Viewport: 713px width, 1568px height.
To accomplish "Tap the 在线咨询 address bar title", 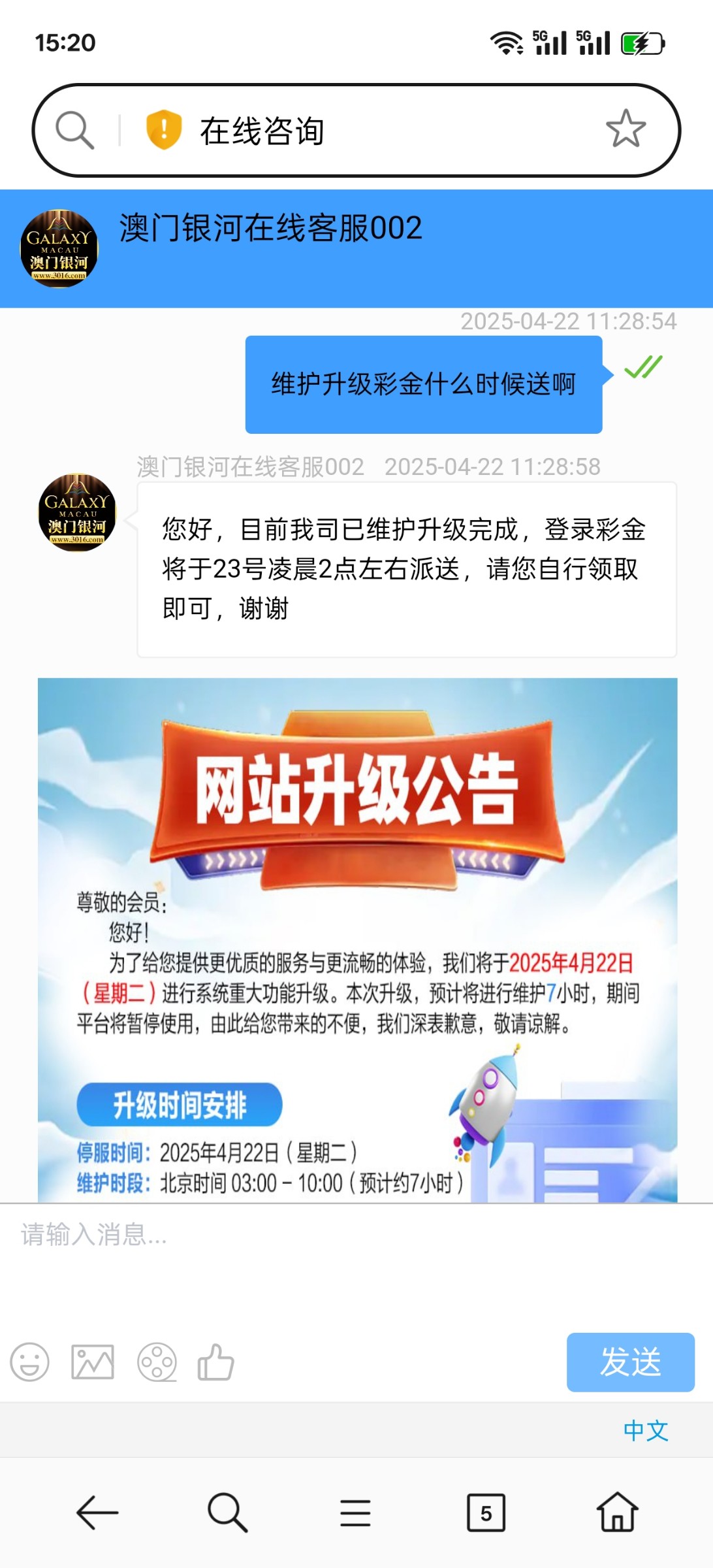I will pos(262,131).
